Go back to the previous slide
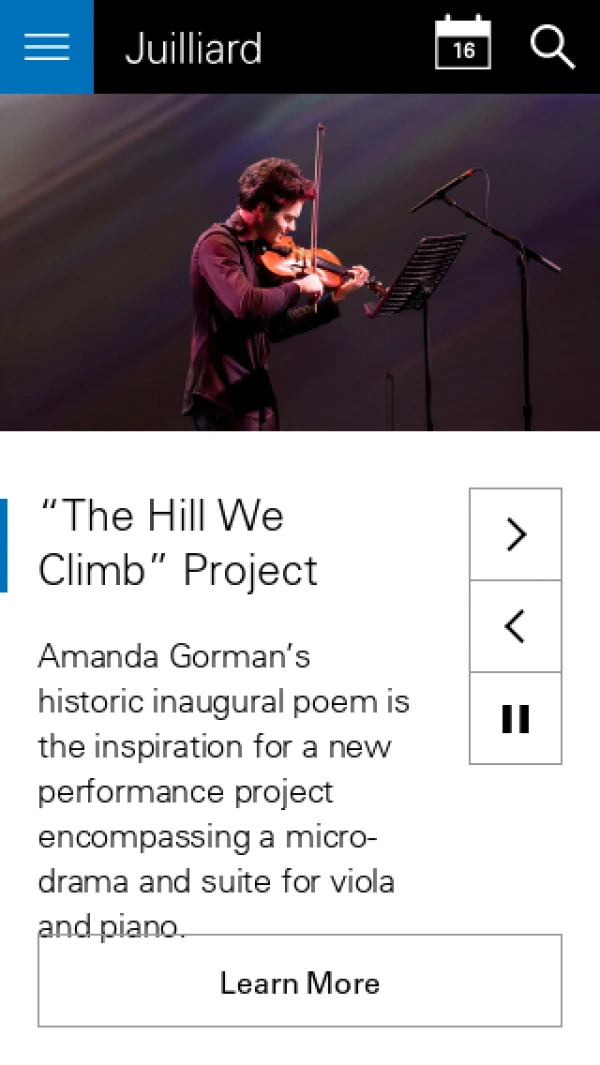 pos(515,627)
